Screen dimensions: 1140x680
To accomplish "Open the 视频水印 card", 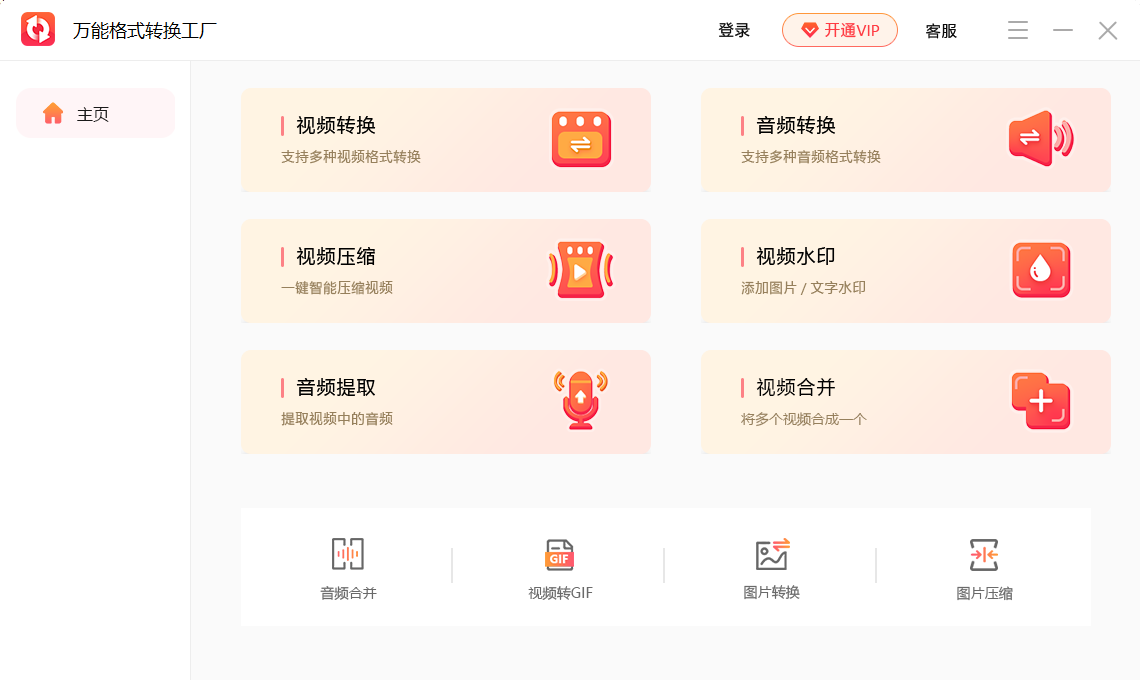I will tap(905, 270).
